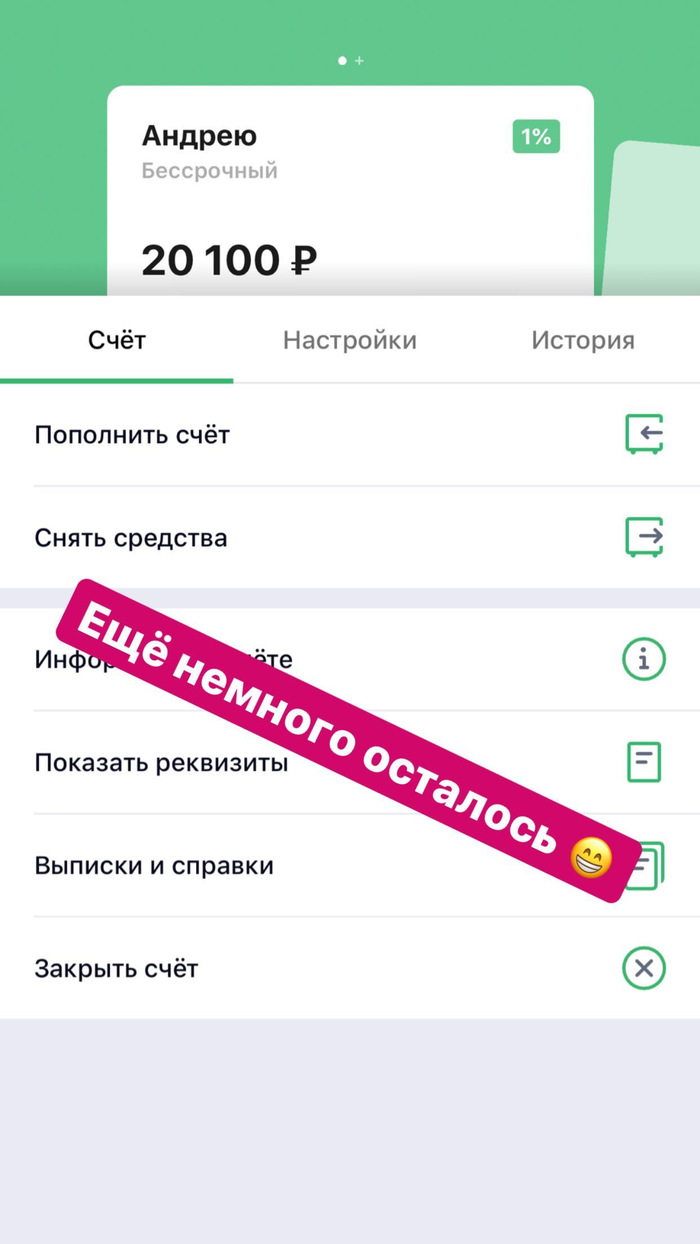The width and height of the screenshot is (700, 1244).
Task: Open Показать реквизиты
Action: tap(161, 763)
